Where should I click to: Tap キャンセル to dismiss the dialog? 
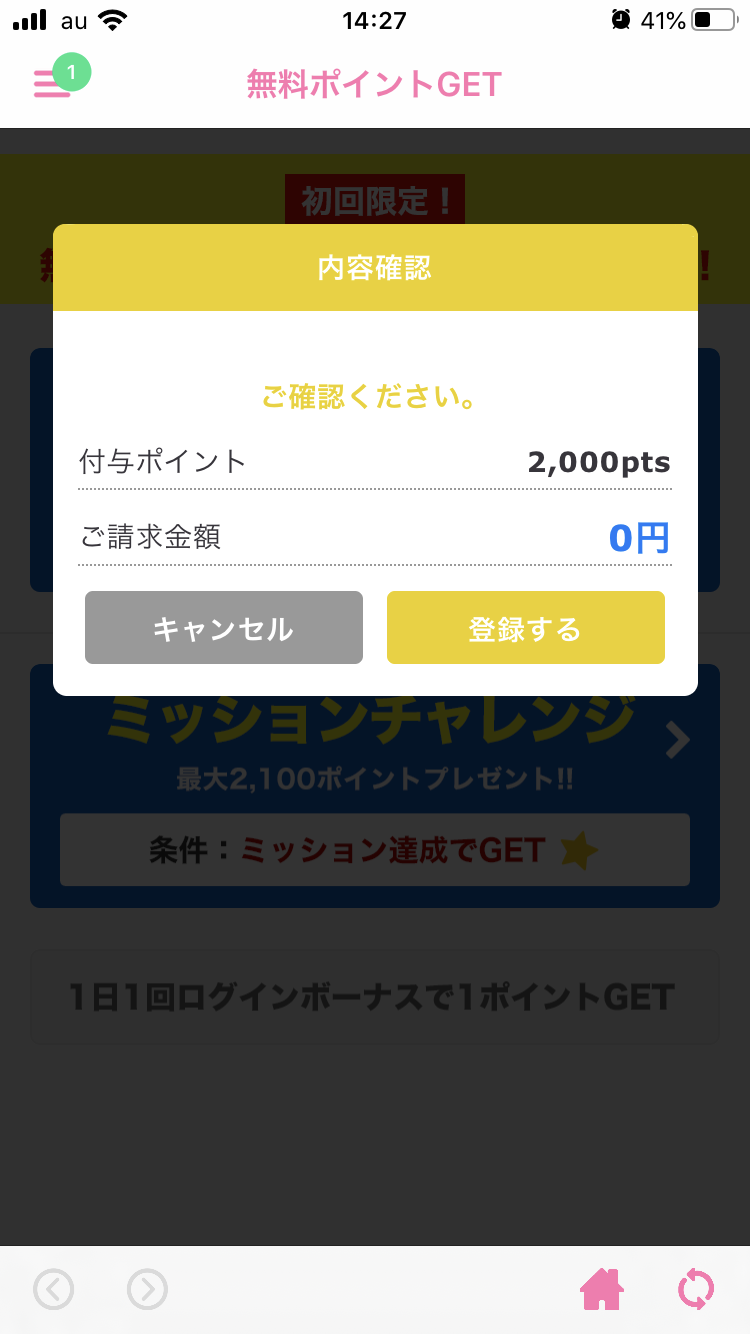point(224,628)
